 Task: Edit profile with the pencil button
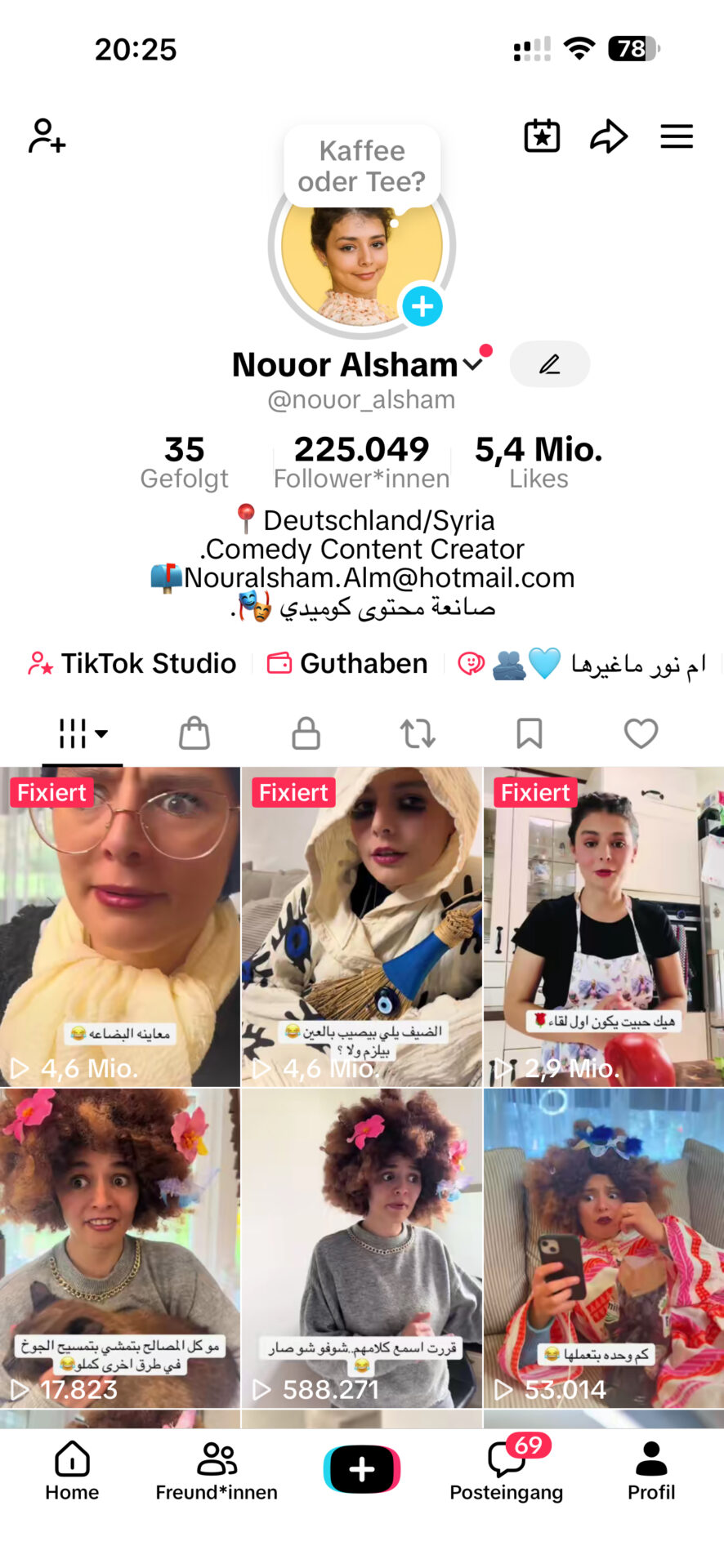[549, 364]
